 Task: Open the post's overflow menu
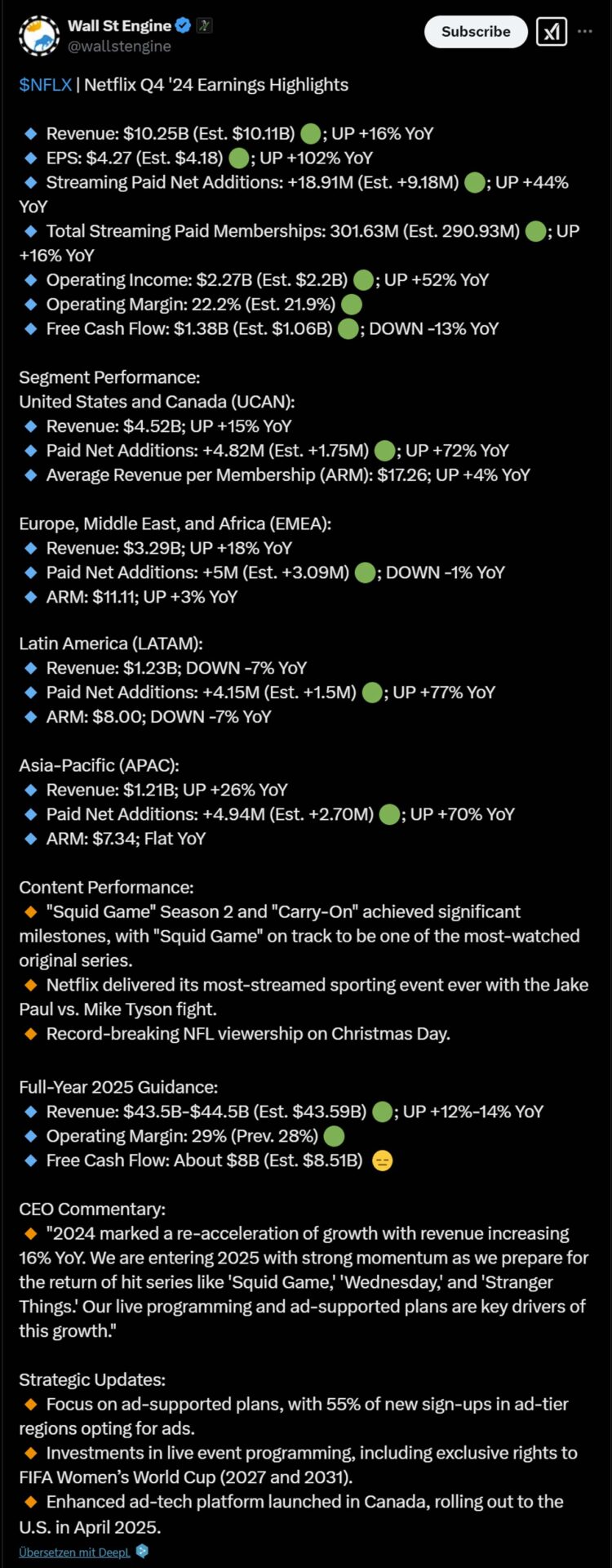tap(585, 32)
